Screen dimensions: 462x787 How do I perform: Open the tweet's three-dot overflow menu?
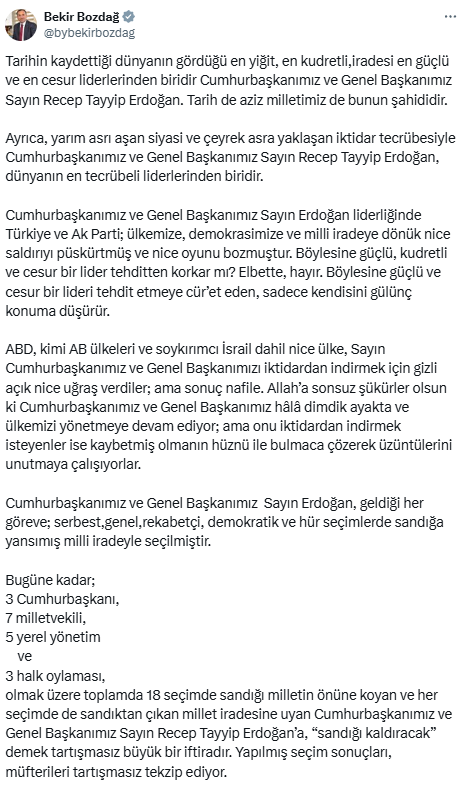(x=450, y=17)
